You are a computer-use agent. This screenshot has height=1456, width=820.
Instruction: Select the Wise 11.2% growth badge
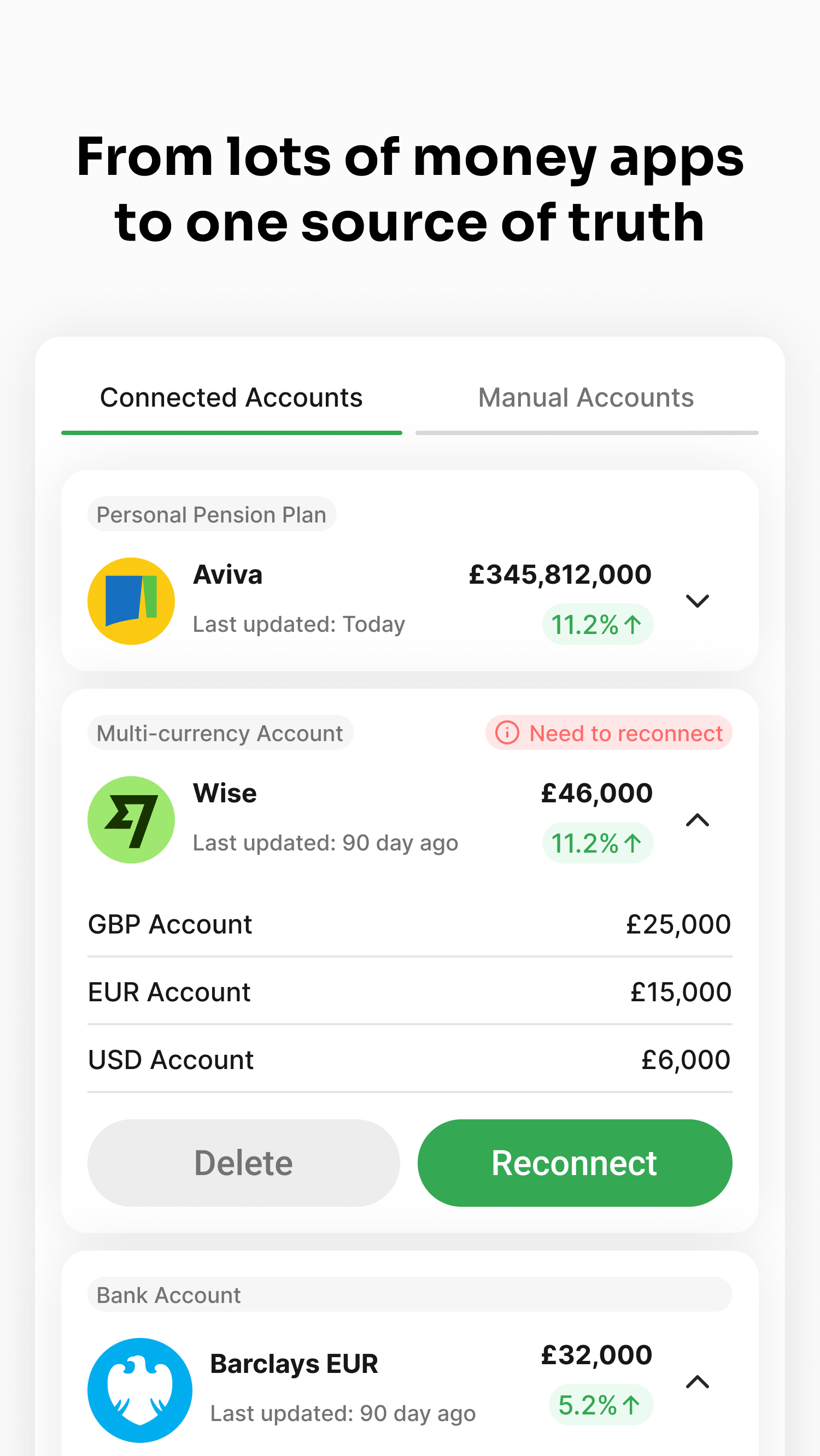point(597,842)
